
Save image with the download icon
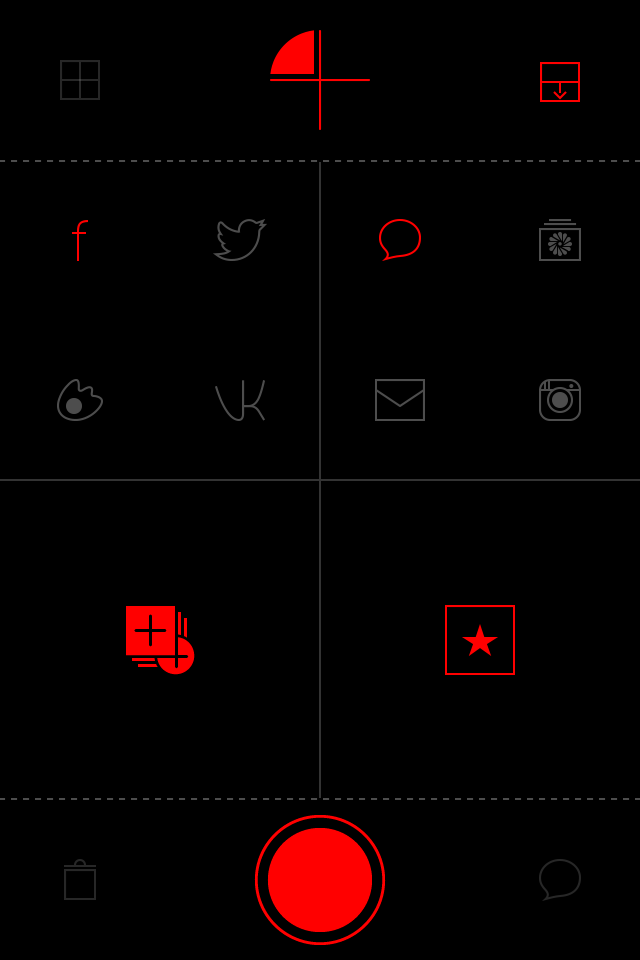[x=560, y=82]
